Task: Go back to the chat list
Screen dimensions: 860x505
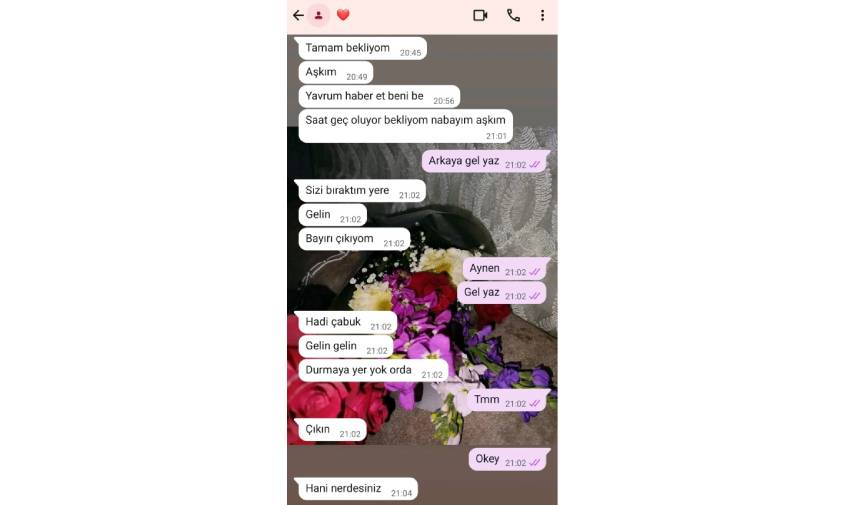Action: (x=298, y=15)
